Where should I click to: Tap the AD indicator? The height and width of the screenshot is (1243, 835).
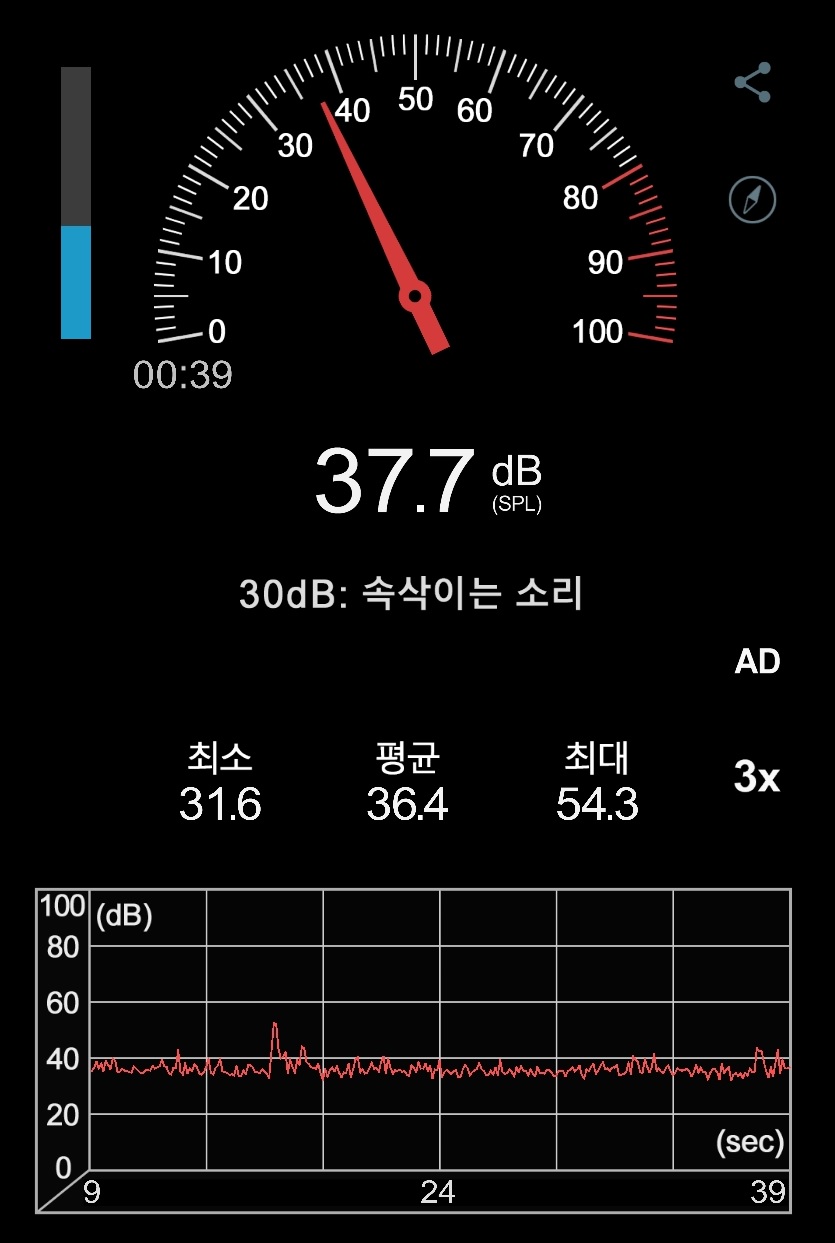[x=757, y=661]
